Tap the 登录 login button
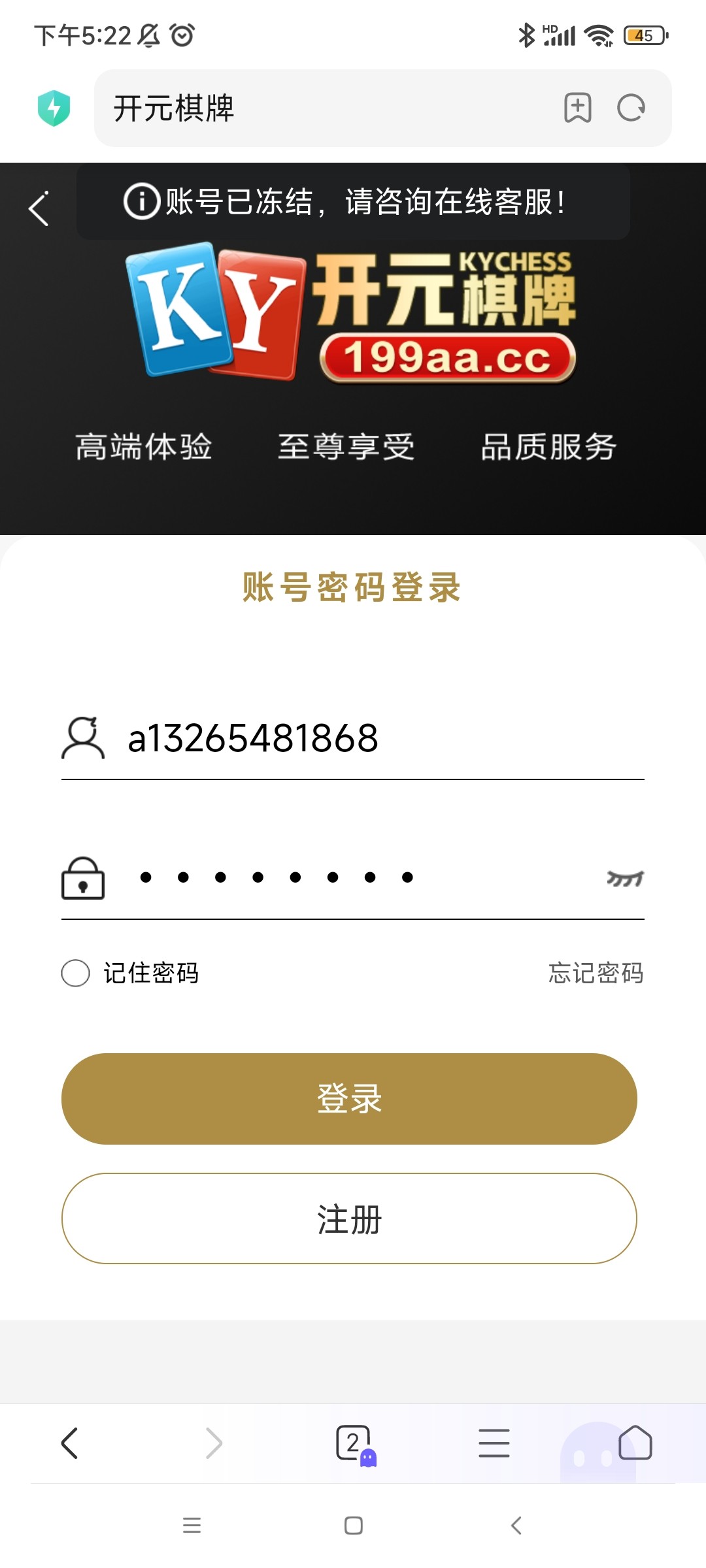706x1568 pixels. click(349, 1098)
